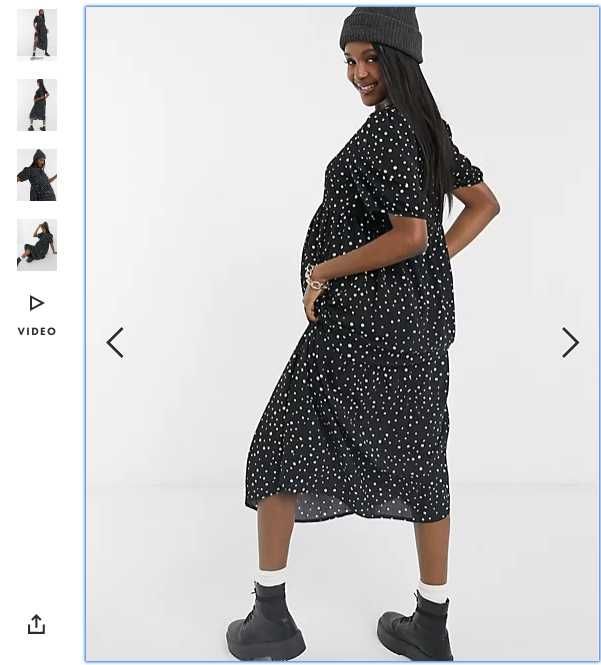Play the product video

(x=37, y=313)
